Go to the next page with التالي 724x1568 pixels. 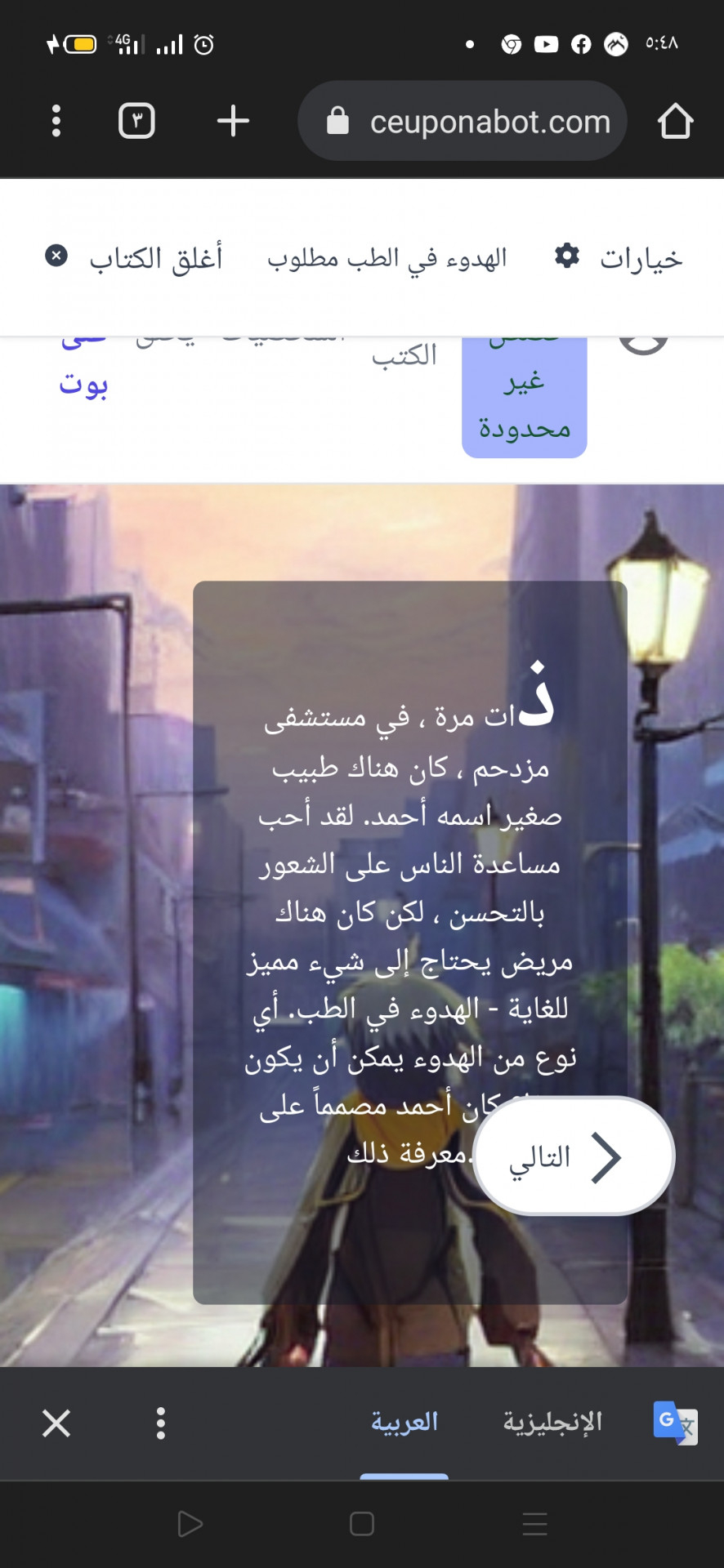574,1156
